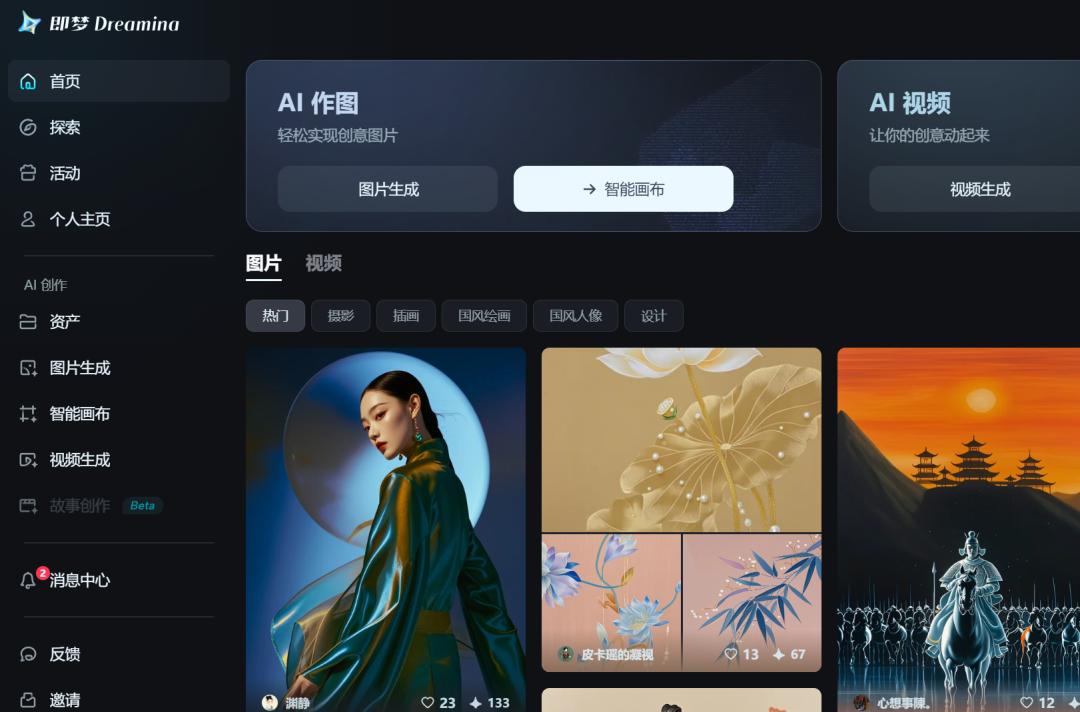
Task: Select the 设计 filter chip
Action: point(653,316)
